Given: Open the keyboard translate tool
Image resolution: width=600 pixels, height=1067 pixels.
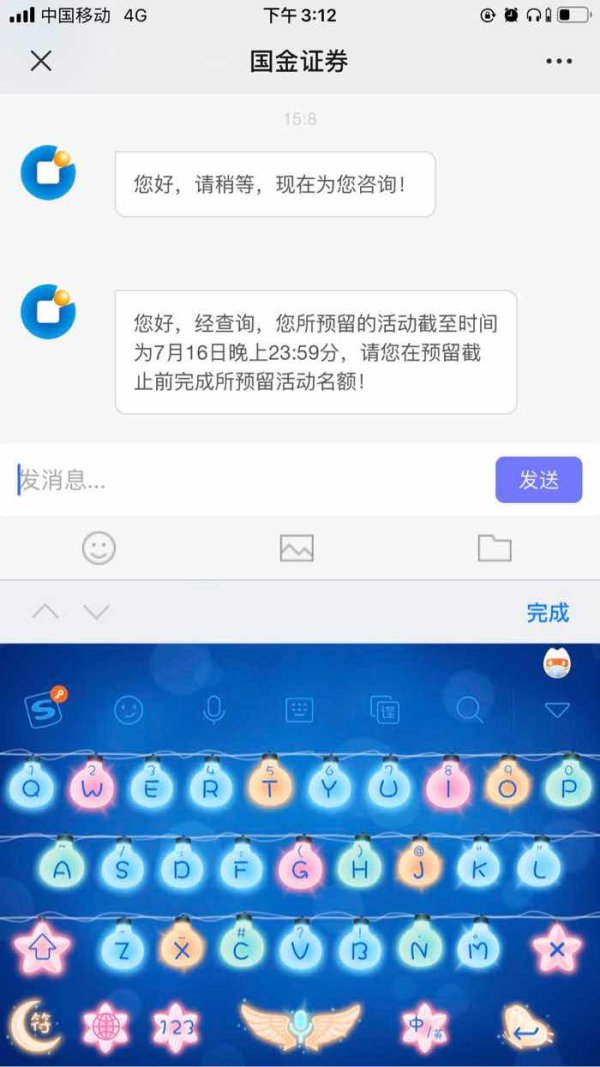Looking at the screenshot, I should (385, 710).
